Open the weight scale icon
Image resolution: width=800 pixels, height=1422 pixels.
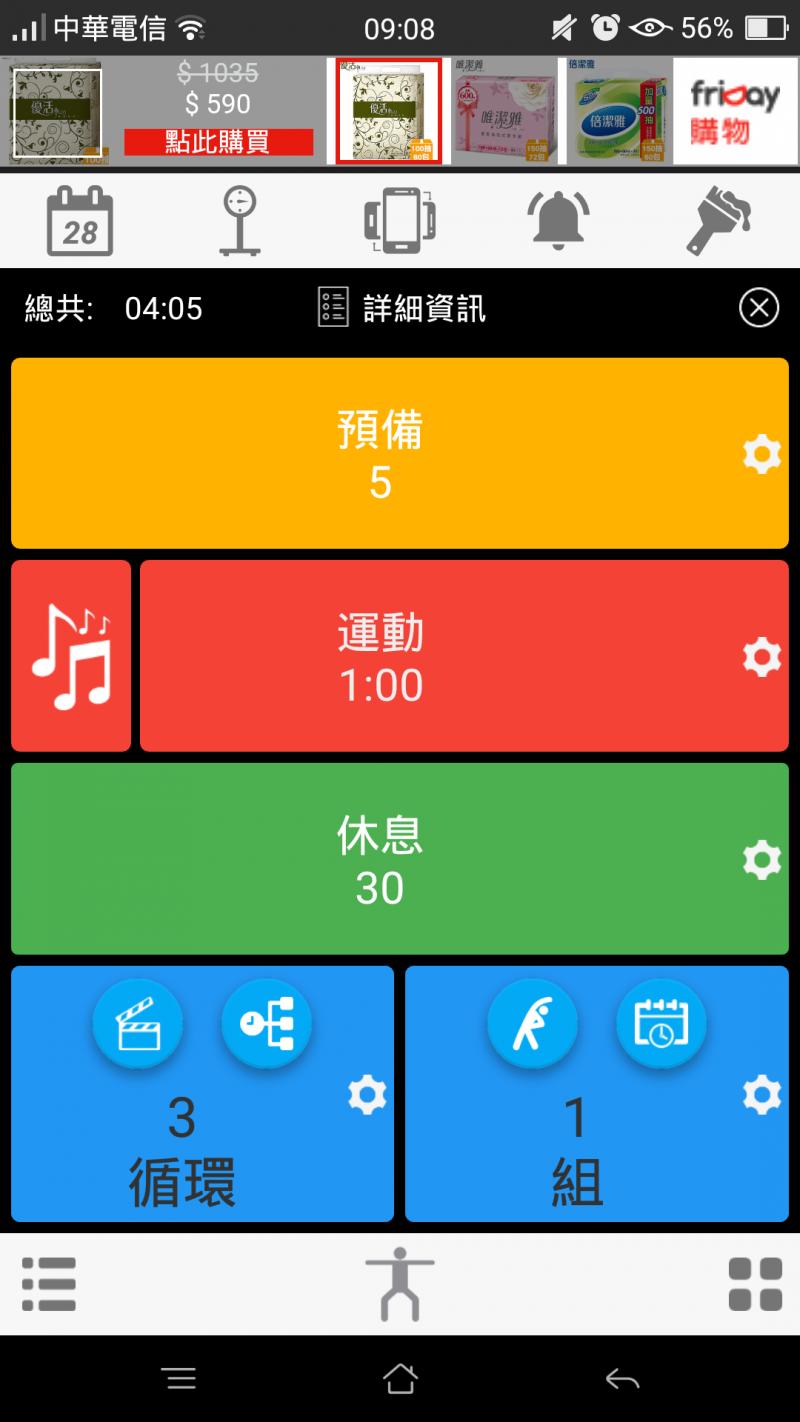click(240, 220)
